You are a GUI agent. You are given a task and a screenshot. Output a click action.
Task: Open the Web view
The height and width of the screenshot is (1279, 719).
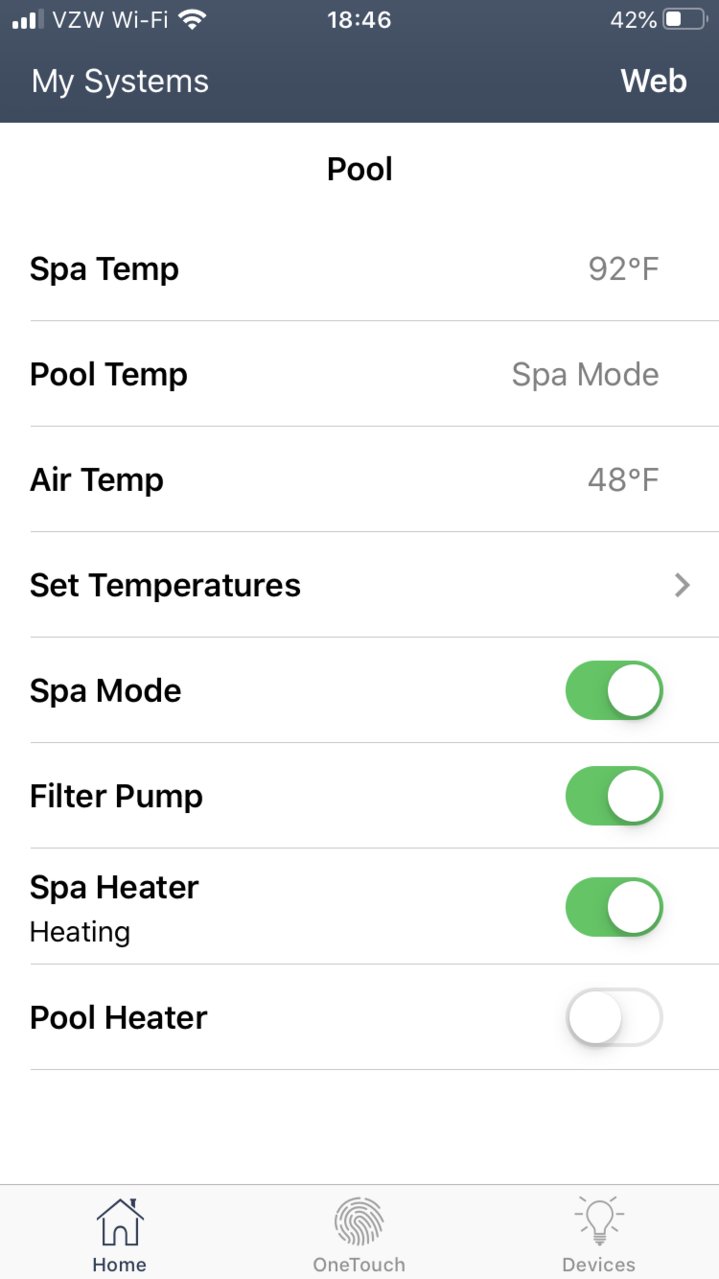[654, 81]
